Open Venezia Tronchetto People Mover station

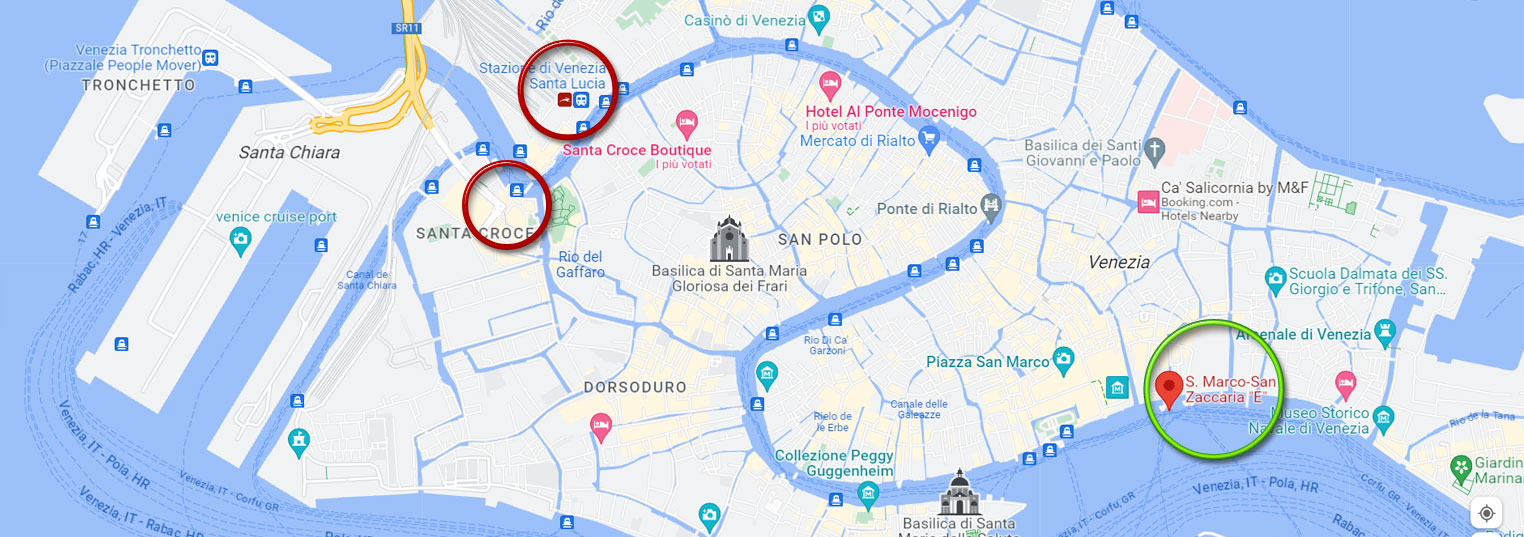tap(210, 57)
